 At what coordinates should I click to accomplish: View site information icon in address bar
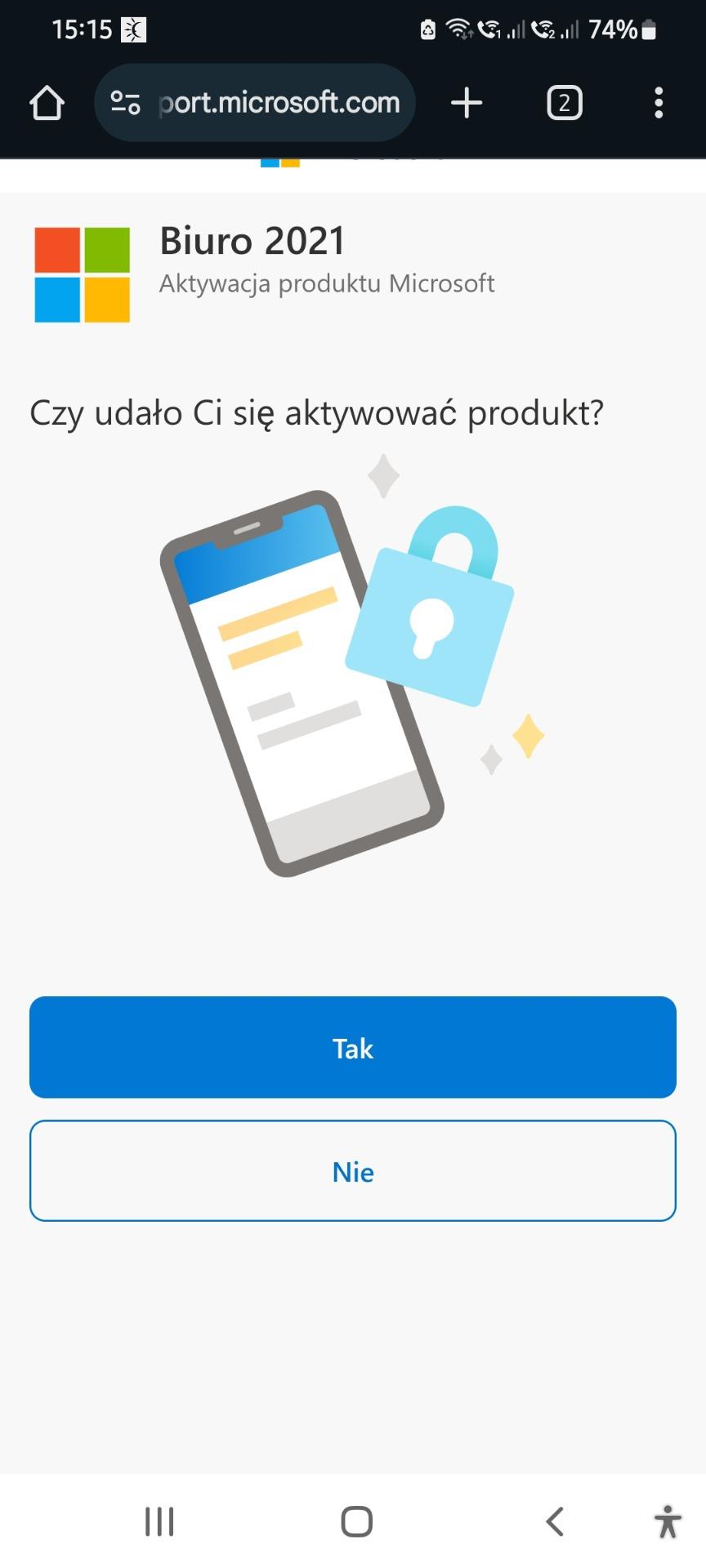[x=125, y=103]
